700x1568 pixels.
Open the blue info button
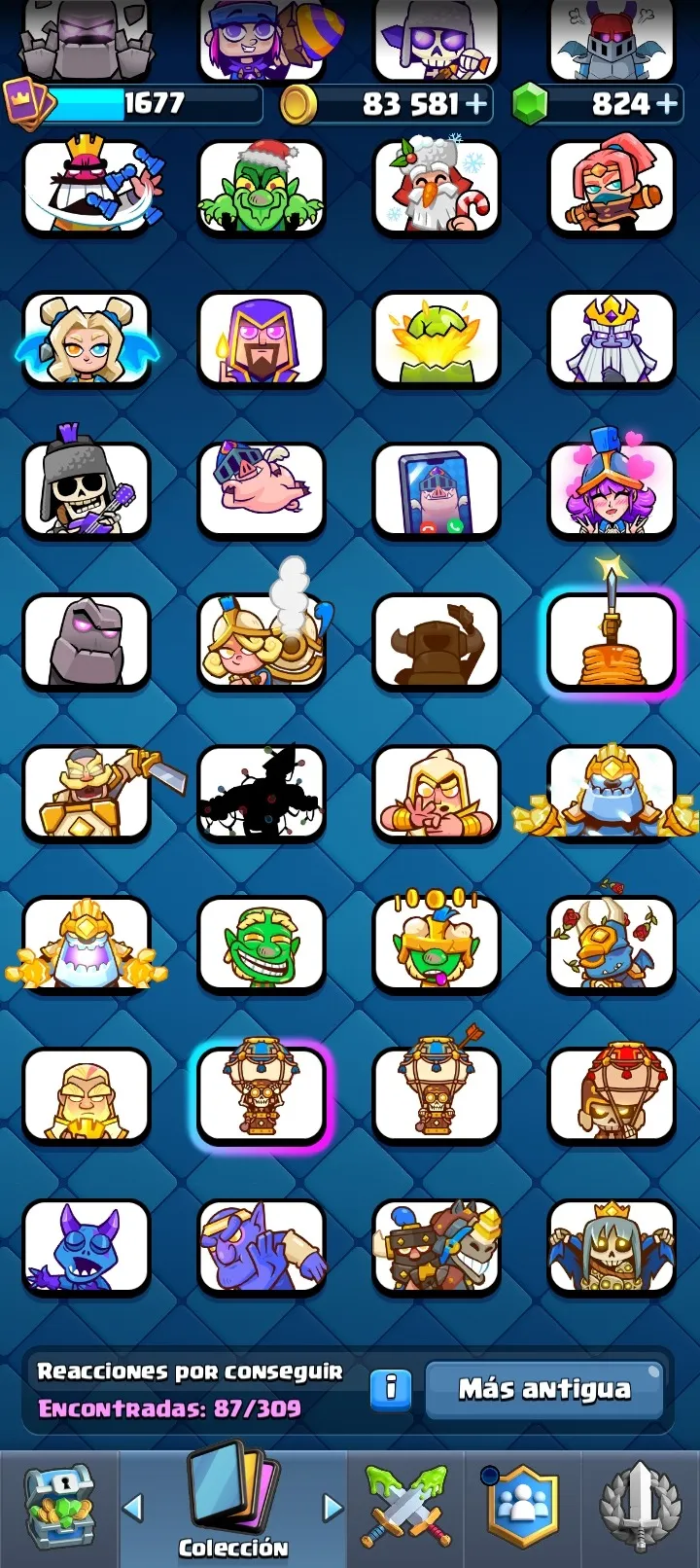click(391, 1388)
